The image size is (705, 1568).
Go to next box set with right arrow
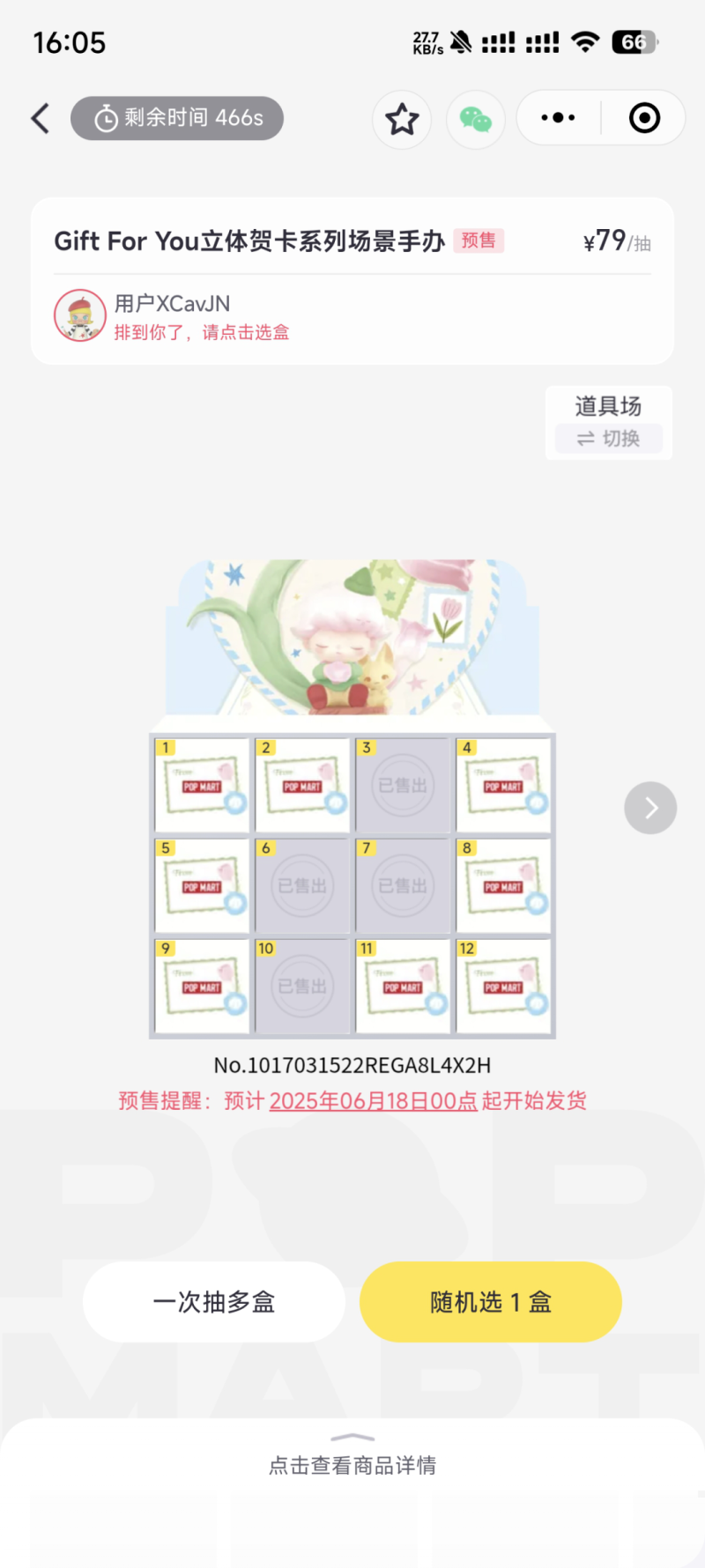pos(650,808)
